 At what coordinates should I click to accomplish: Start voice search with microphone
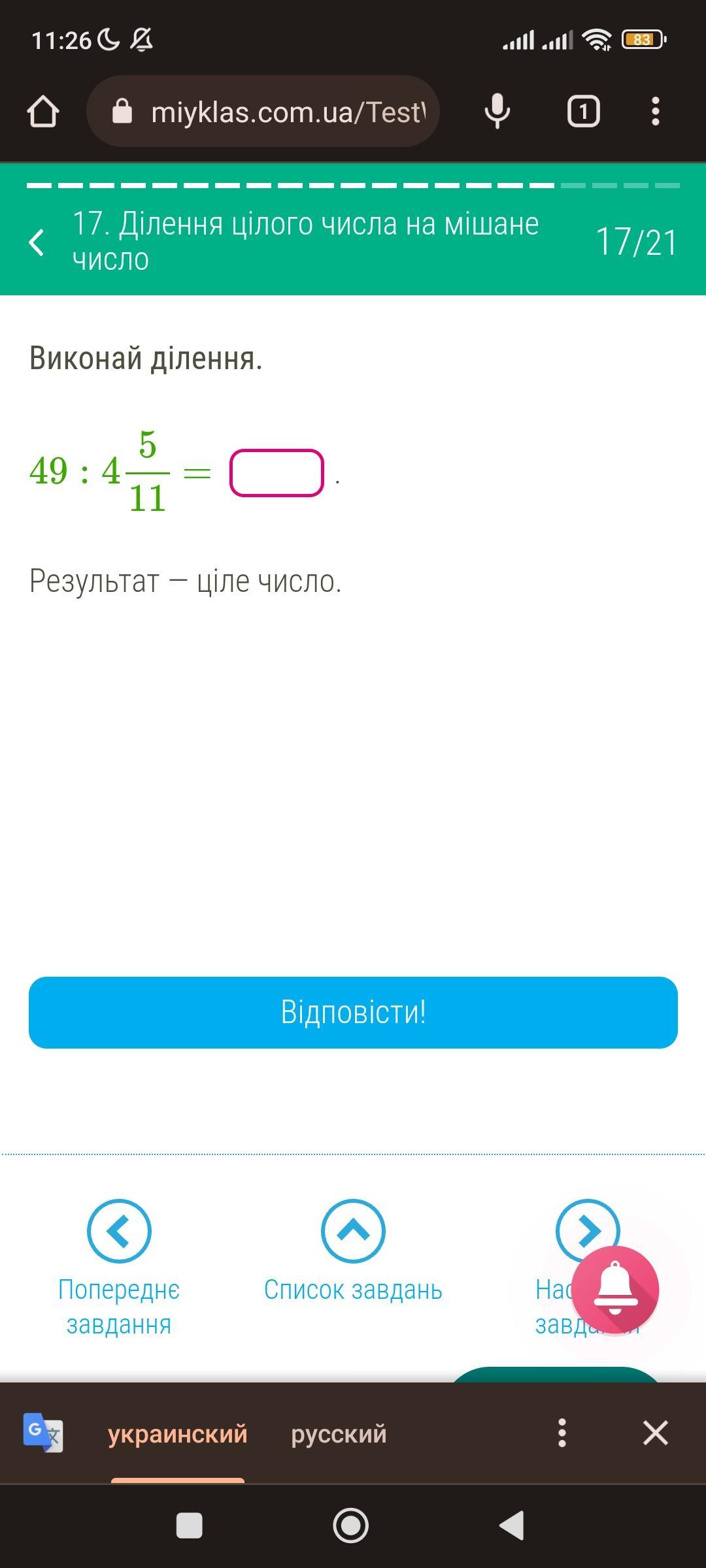point(497,112)
